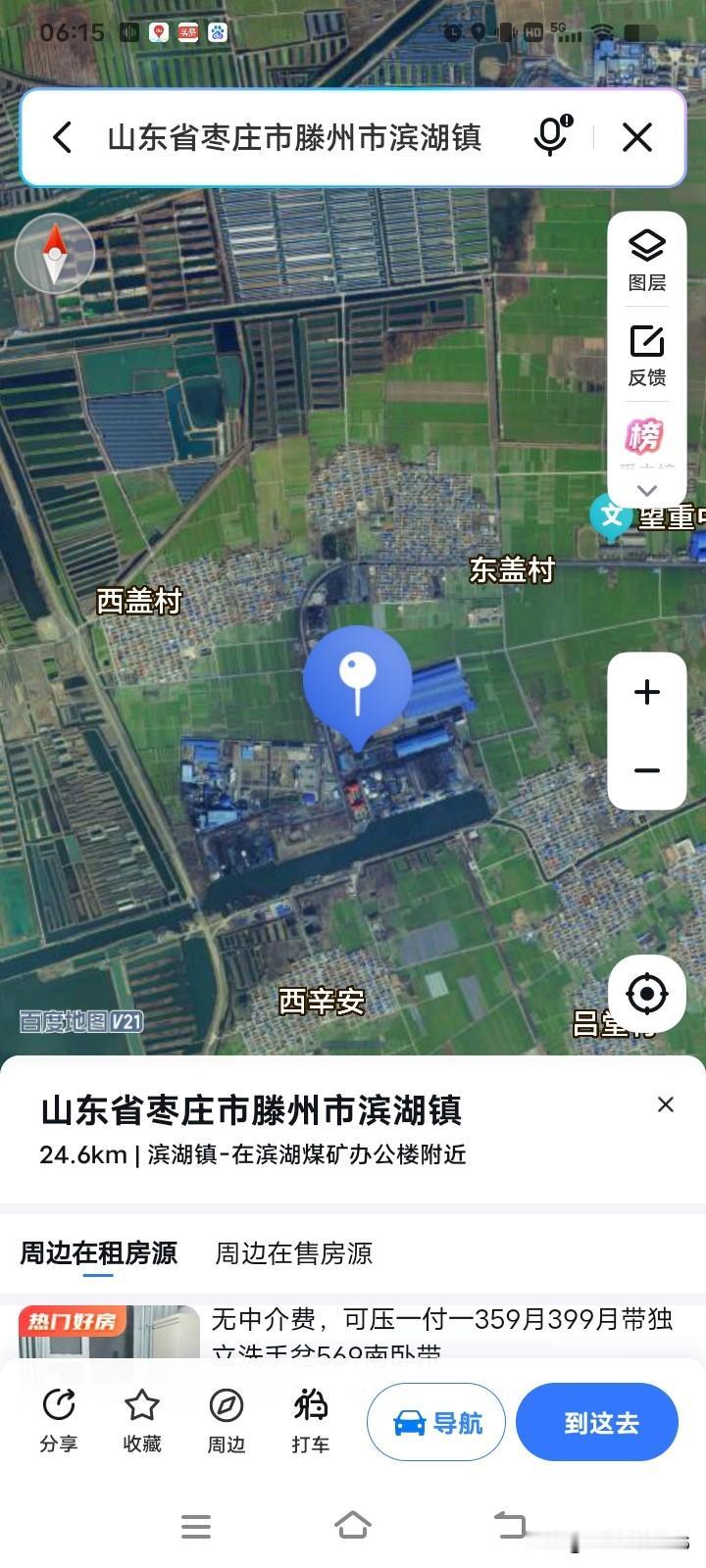Close the 滨湖镇 location info card
Screen dimensions: 706x1568
pos(666,1104)
